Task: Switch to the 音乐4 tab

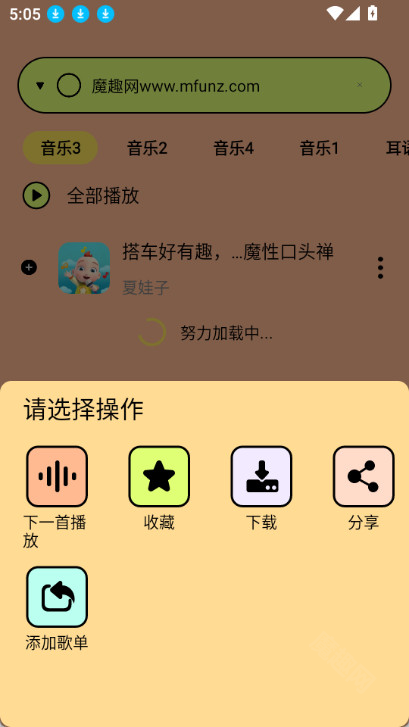Action: pyautogui.click(x=233, y=148)
